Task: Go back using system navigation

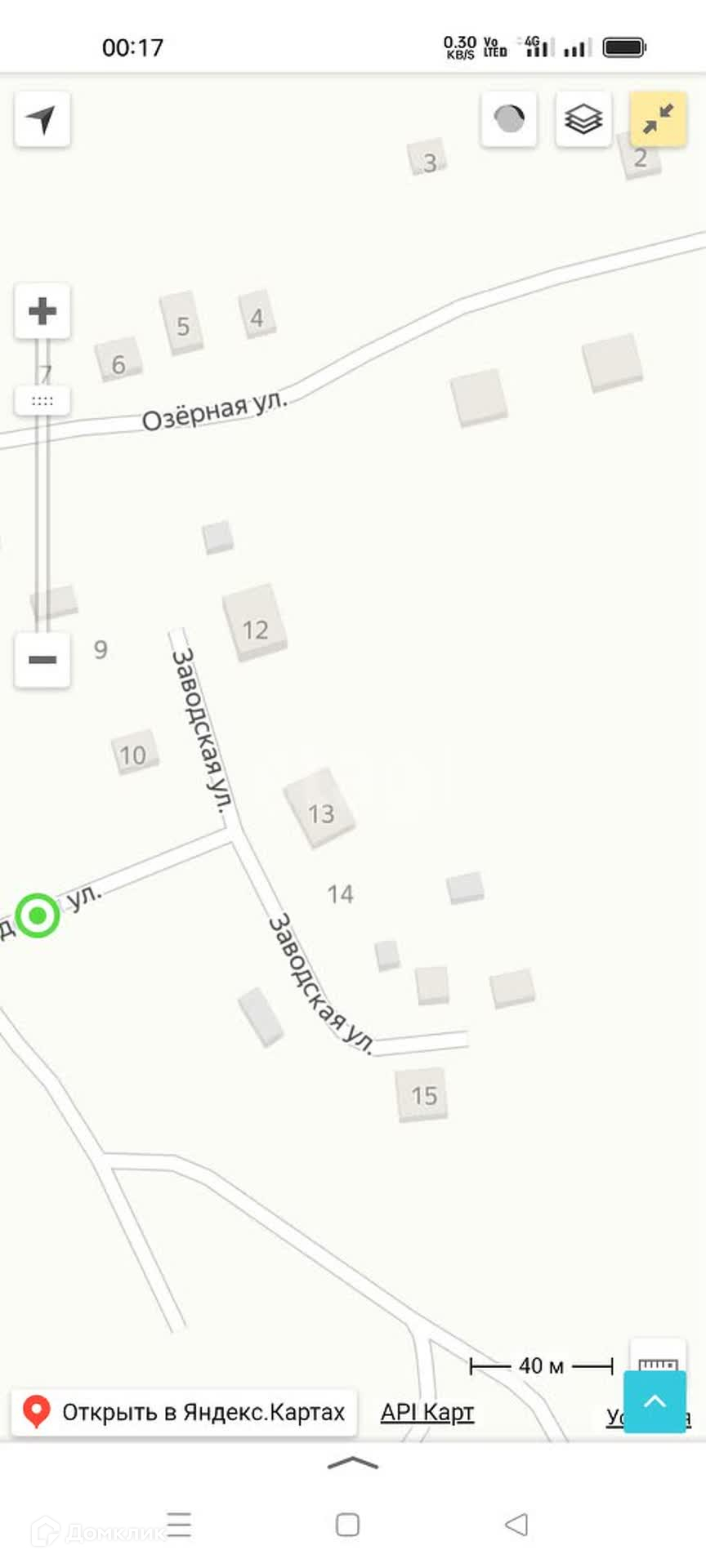Action: tap(516, 1524)
